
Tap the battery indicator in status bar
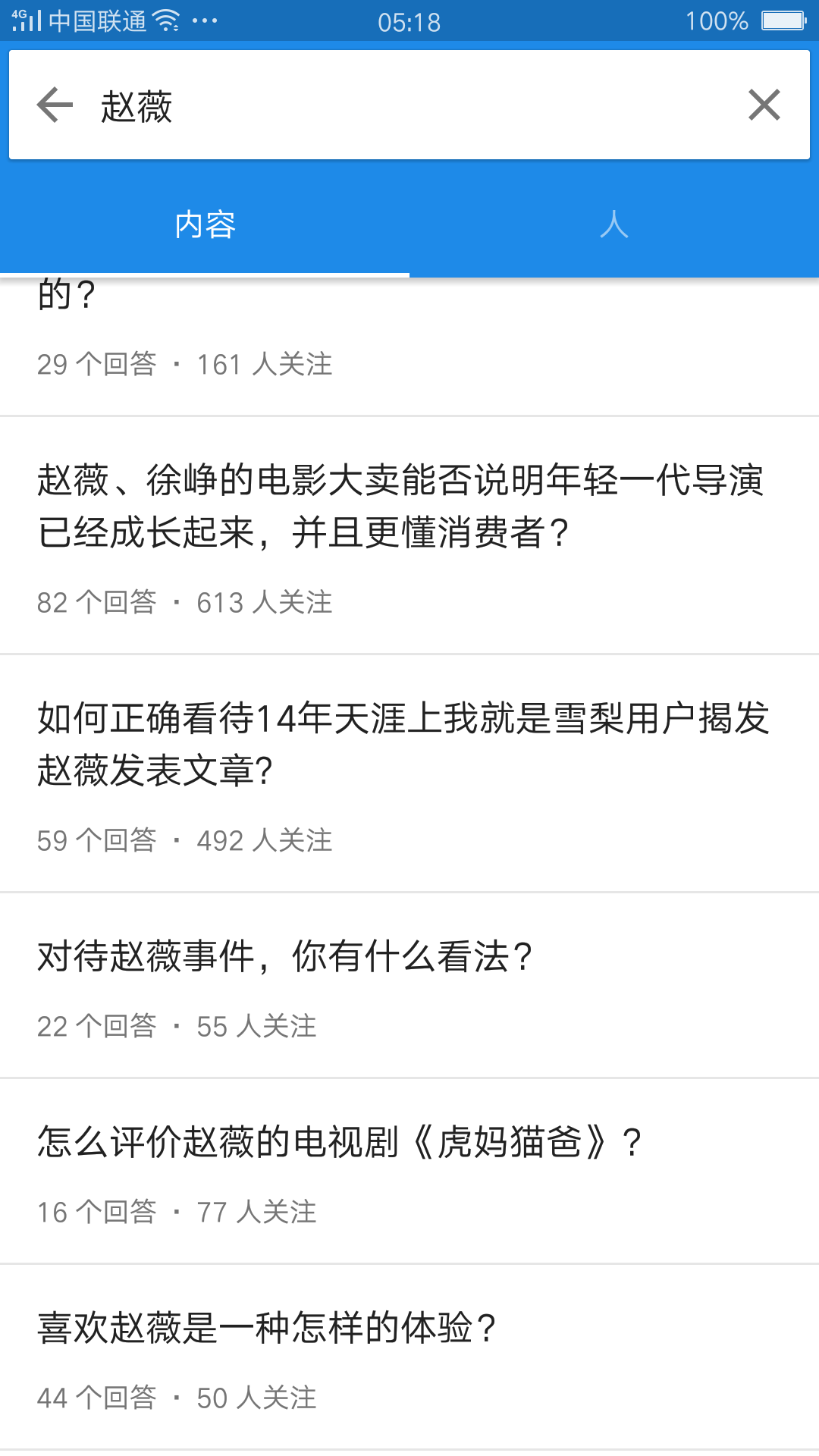[781, 20]
